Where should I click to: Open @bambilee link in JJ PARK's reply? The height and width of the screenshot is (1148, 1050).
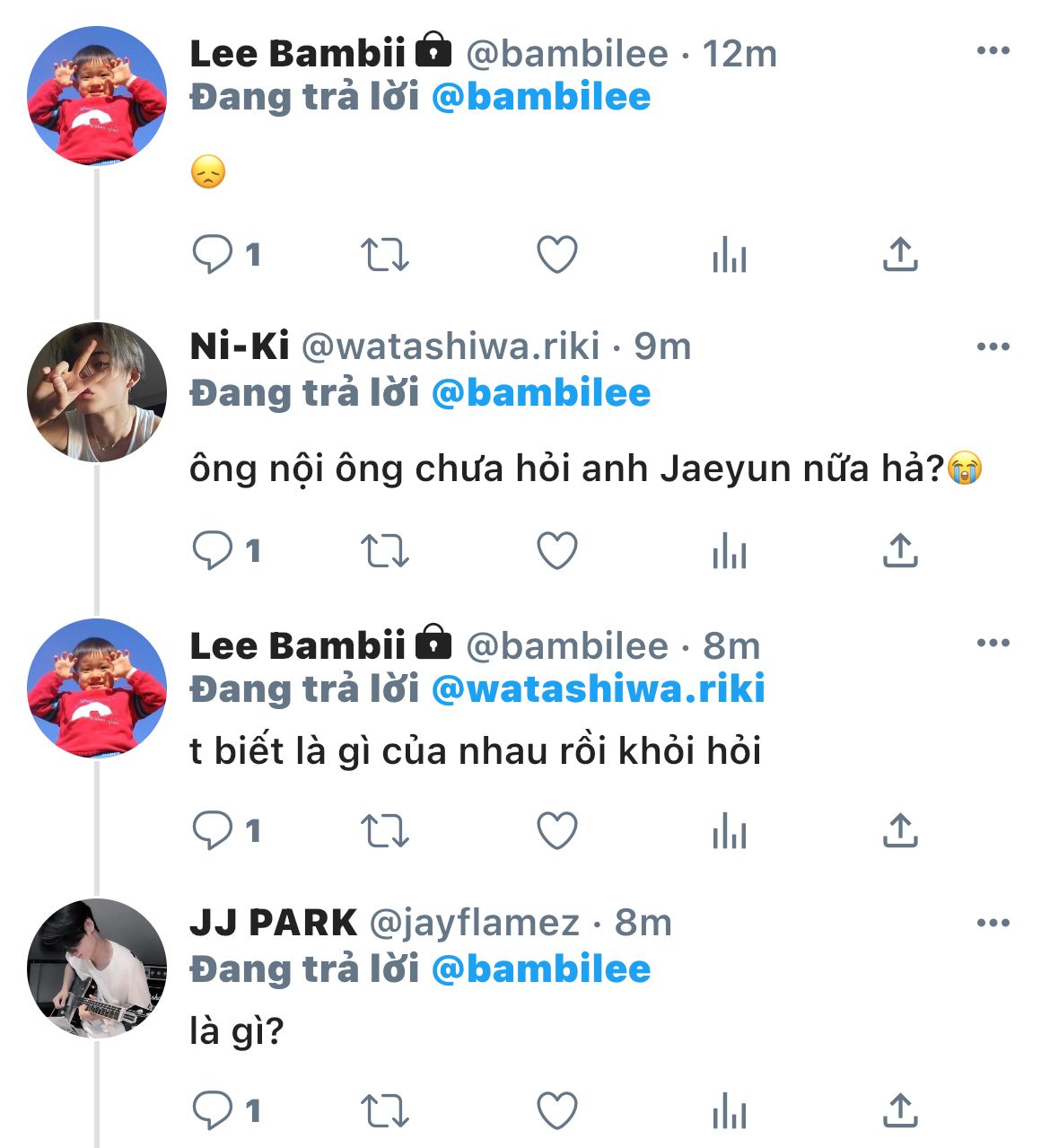click(541, 969)
